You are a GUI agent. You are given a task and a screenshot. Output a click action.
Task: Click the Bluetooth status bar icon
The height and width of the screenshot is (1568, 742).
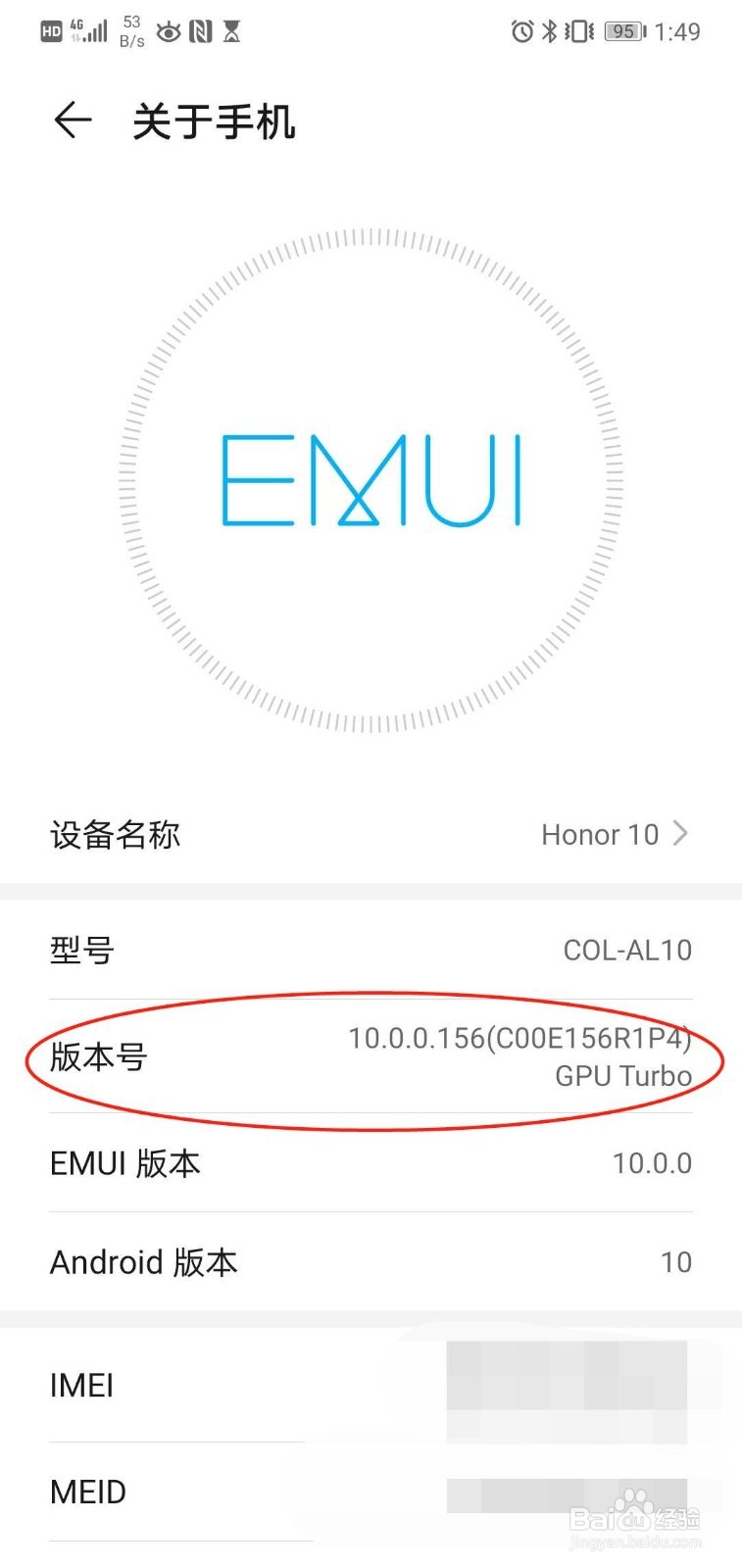click(x=549, y=31)
